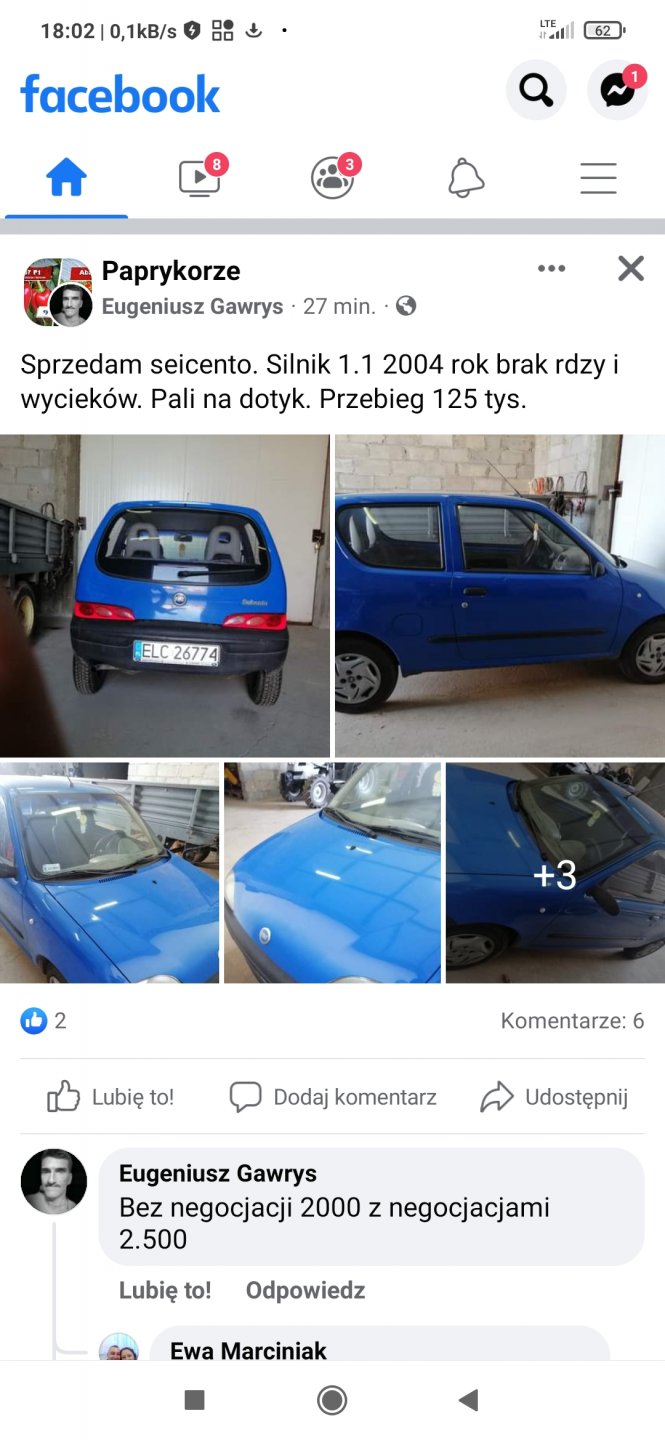The height and width of the screenshot is (1440, 665).
Task: Share the post via Udostępnij
Action: (x=555, y=1097)
